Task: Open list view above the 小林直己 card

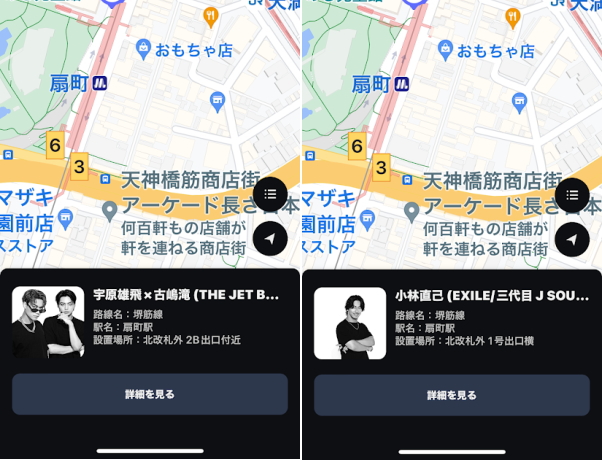Action: tap(572, 194)
